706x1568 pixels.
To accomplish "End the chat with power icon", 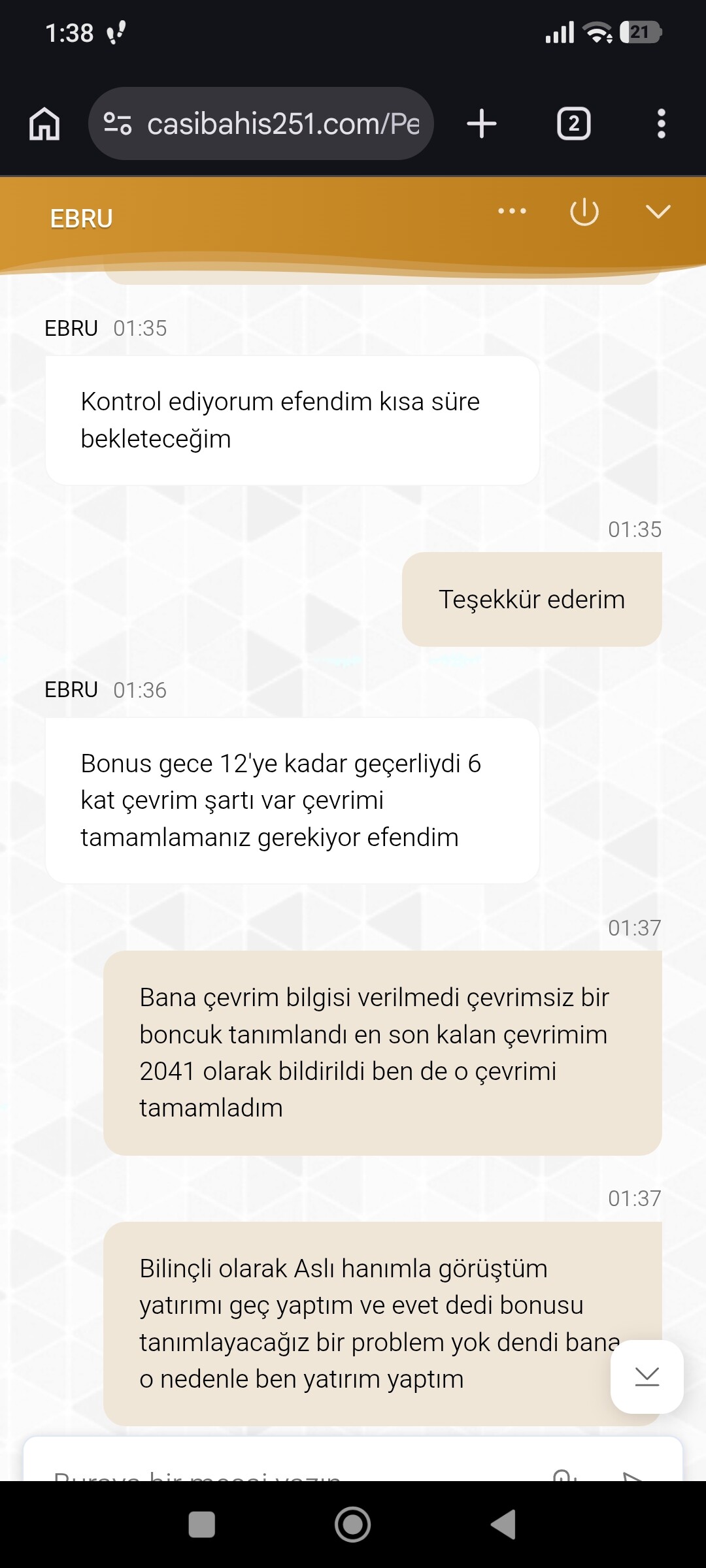I will coord(584,212).
